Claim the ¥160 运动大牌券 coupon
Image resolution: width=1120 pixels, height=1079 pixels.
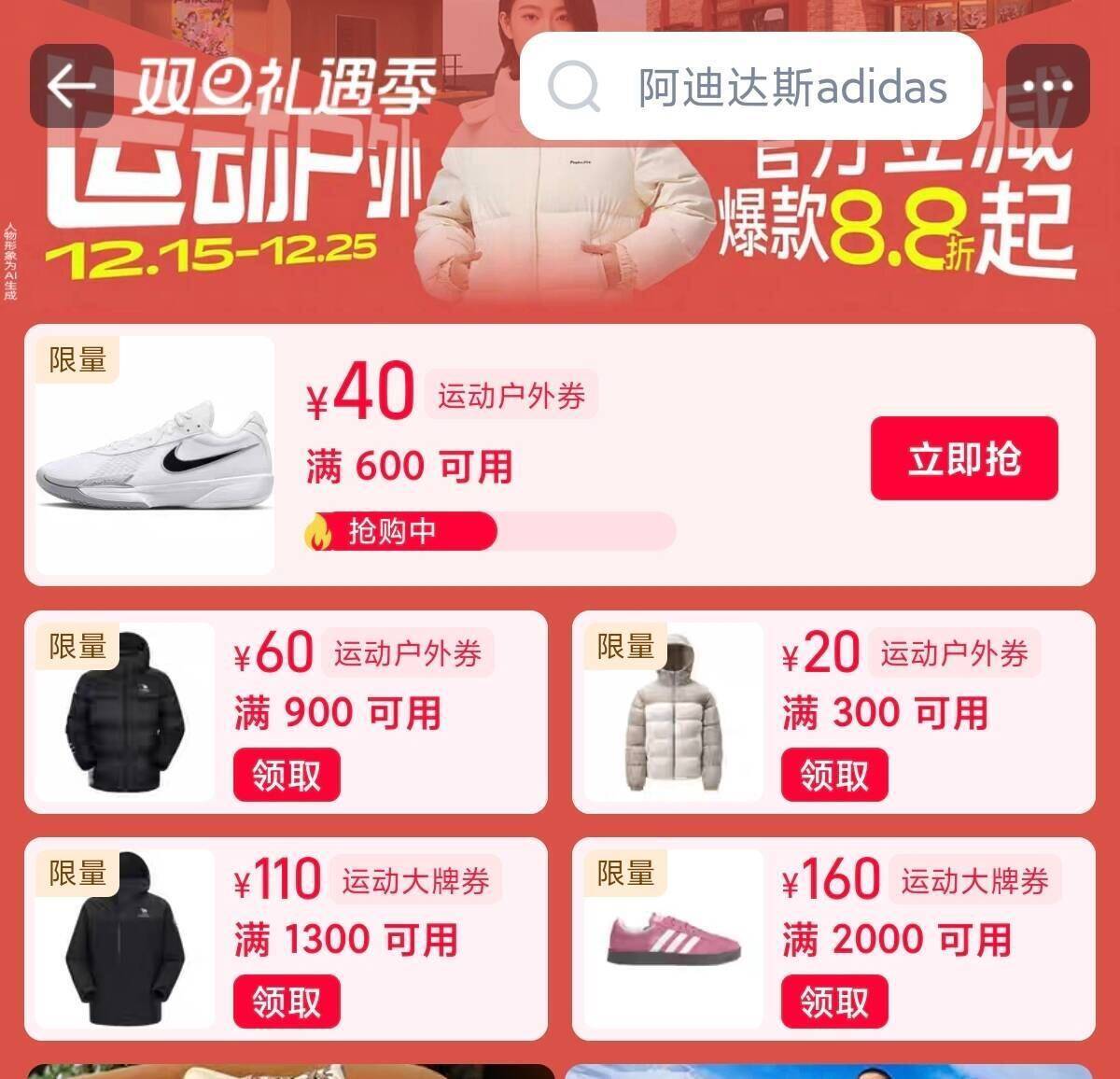[x=834, y=1002]
